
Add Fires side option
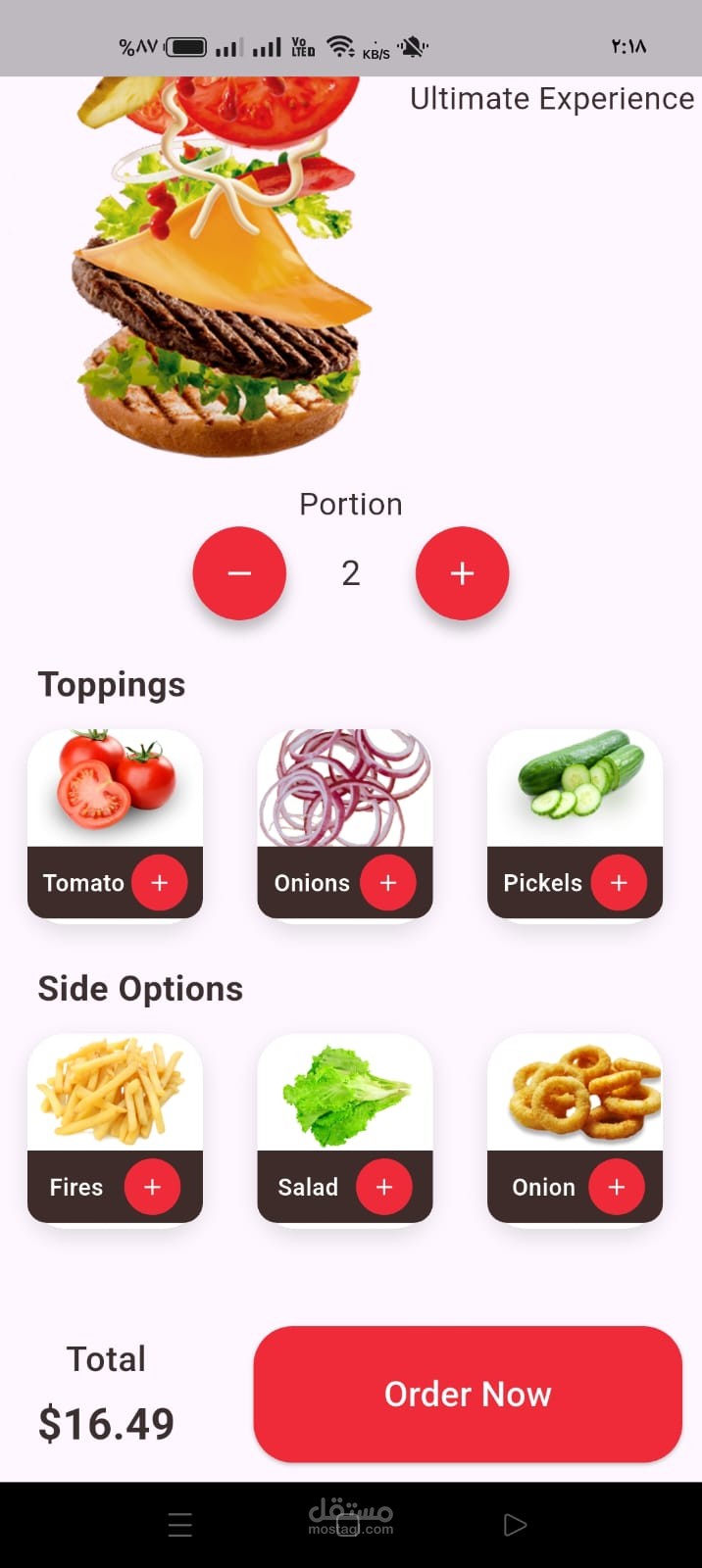pyautogui.click(x=152, y=1187)
